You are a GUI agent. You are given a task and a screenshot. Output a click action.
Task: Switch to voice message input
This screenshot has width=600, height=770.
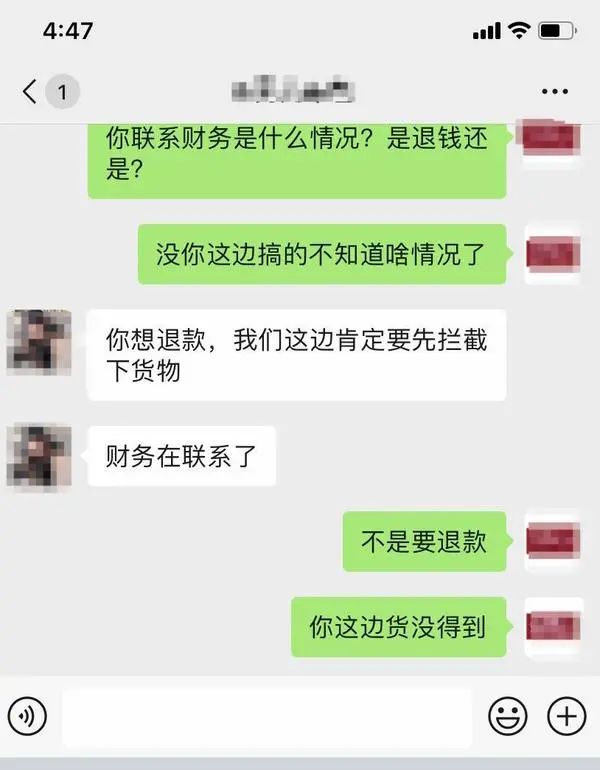(x=32, y=716)
